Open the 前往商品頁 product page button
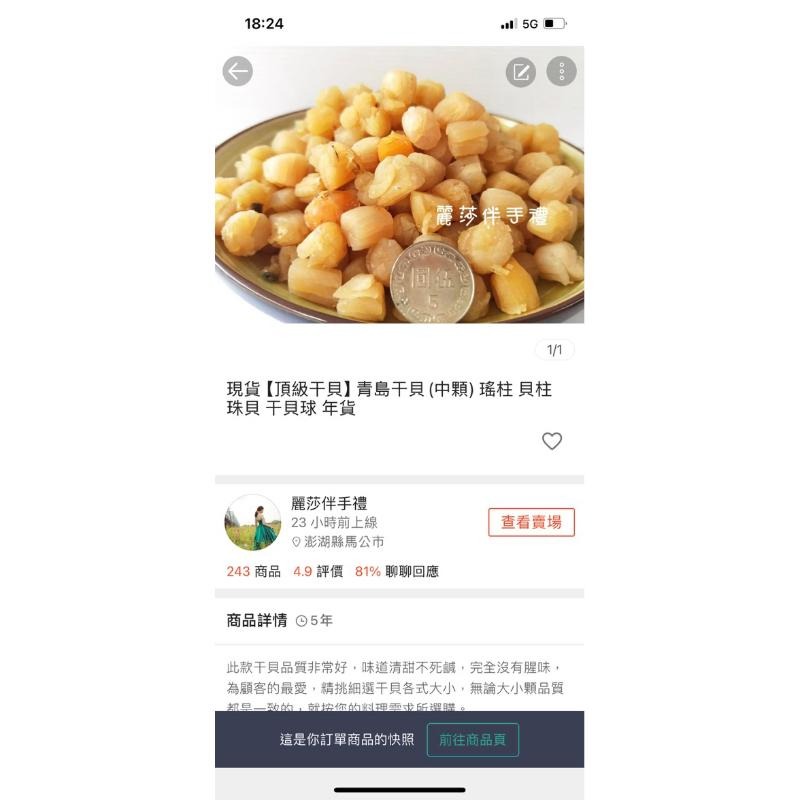This screenshot has height=800, width=800. pos(473,740)
